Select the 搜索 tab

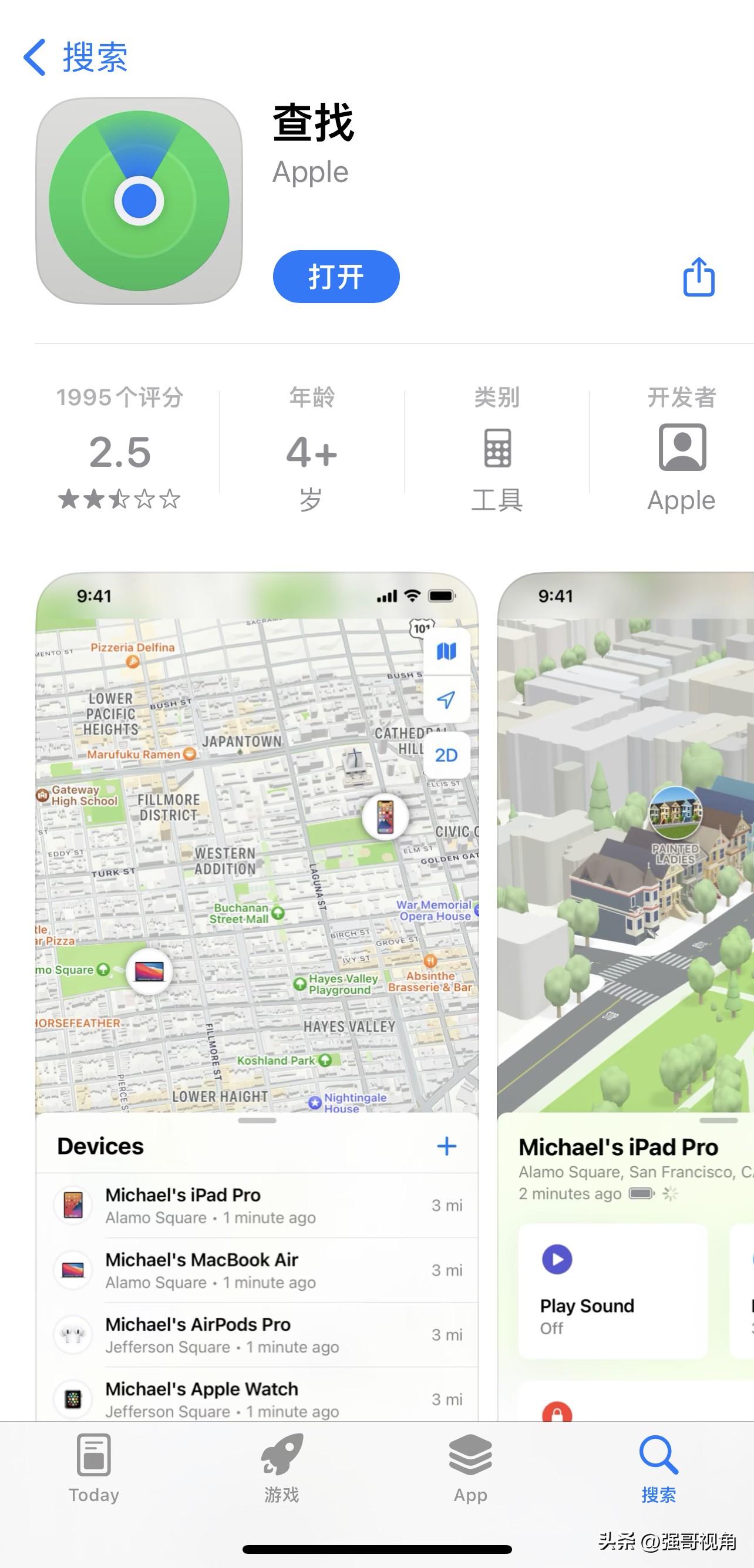click(658, 1467)
